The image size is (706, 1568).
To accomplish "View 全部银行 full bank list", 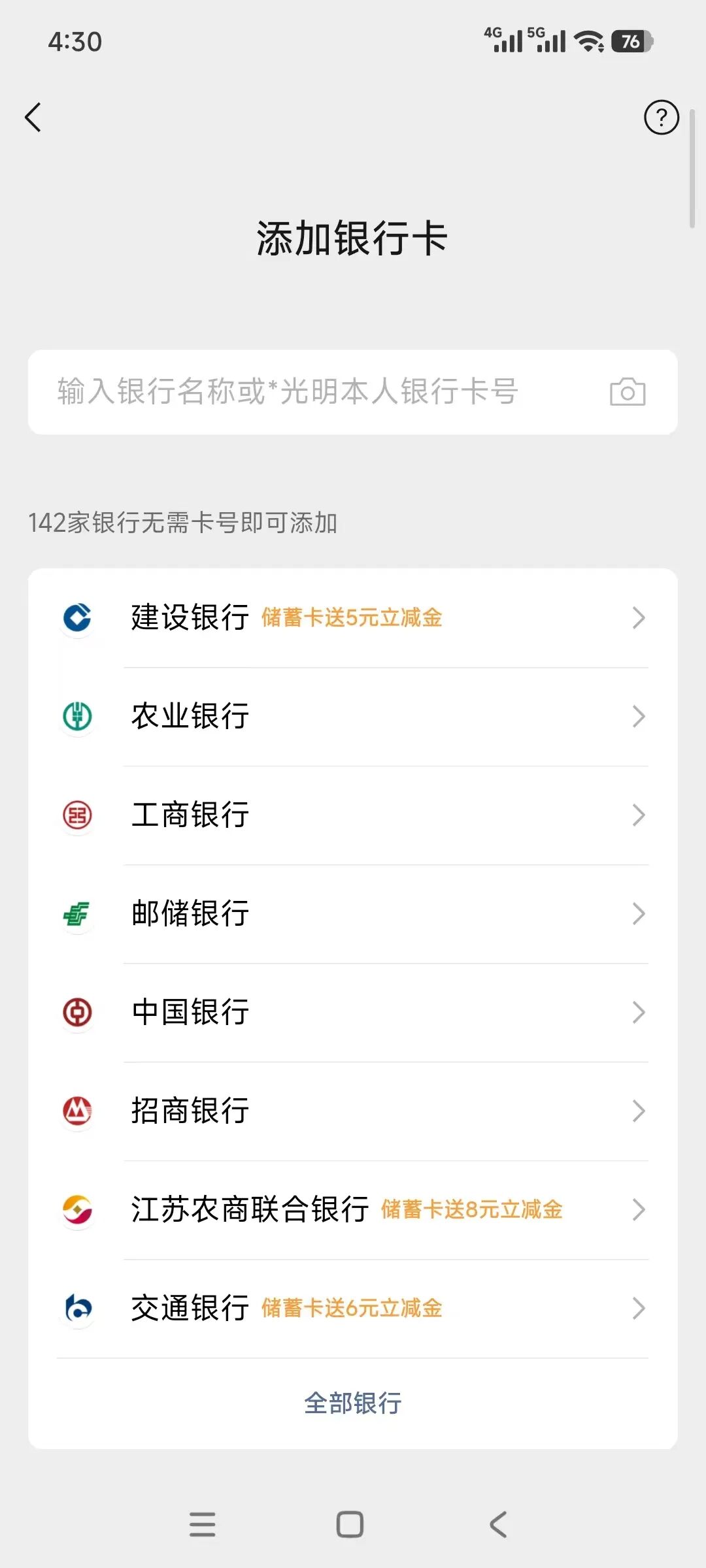I will pyautogui.click(x=353, y=1403).
